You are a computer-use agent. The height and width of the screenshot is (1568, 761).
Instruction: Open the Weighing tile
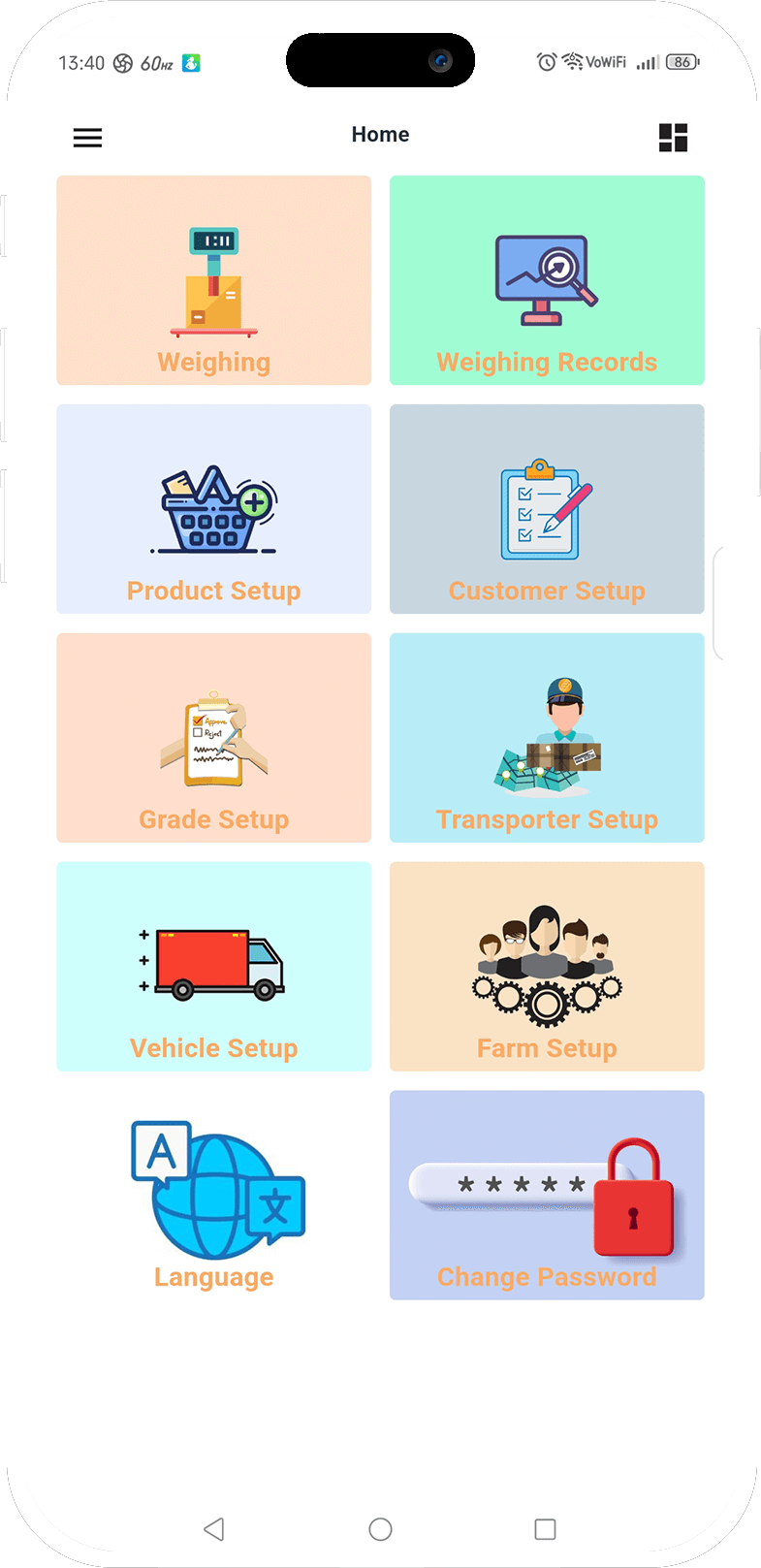[213, 280]
